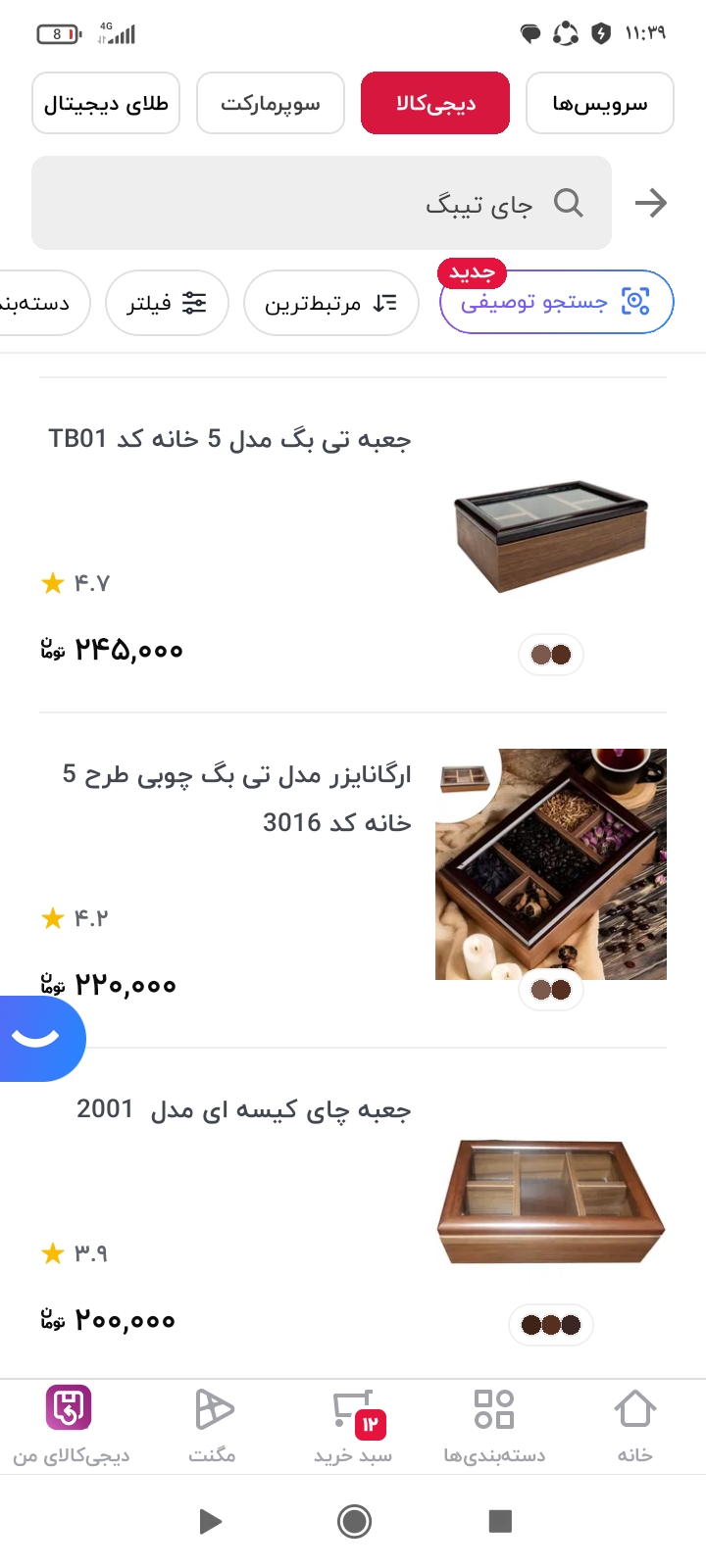
Task: Go to the خانه home tab
Action: pos(634,1426)
